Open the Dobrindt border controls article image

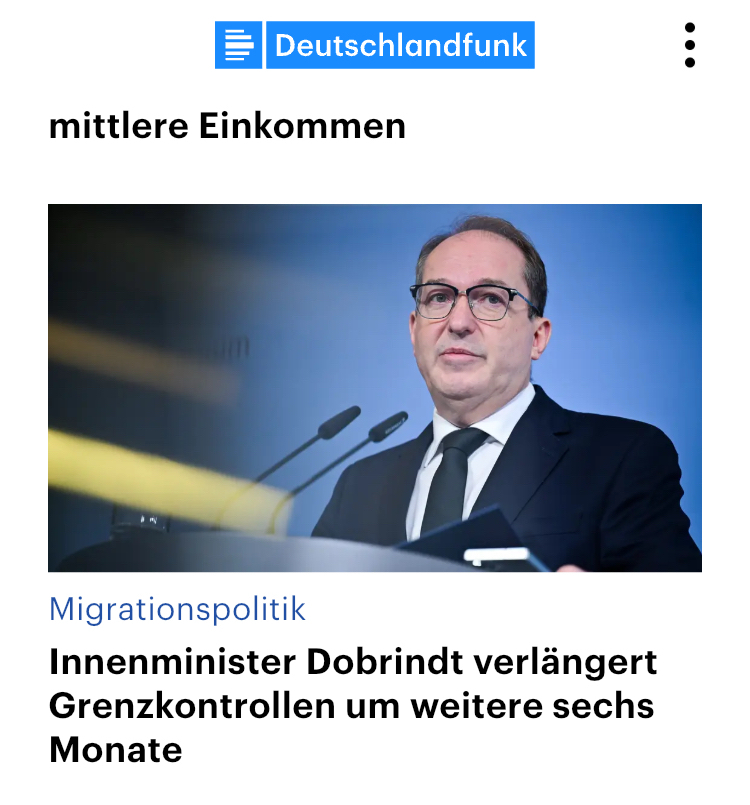coord(375,388)
